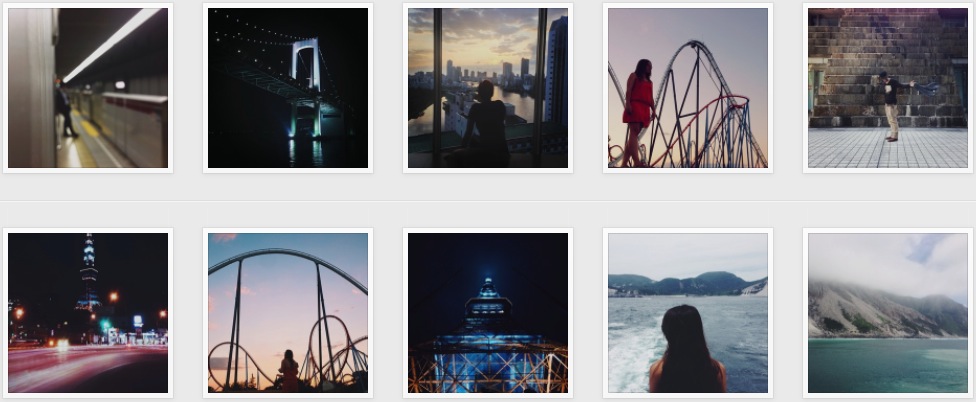976x402 pixels.
Task: Open the woman facing the sea photo
Action: point(688,313)
